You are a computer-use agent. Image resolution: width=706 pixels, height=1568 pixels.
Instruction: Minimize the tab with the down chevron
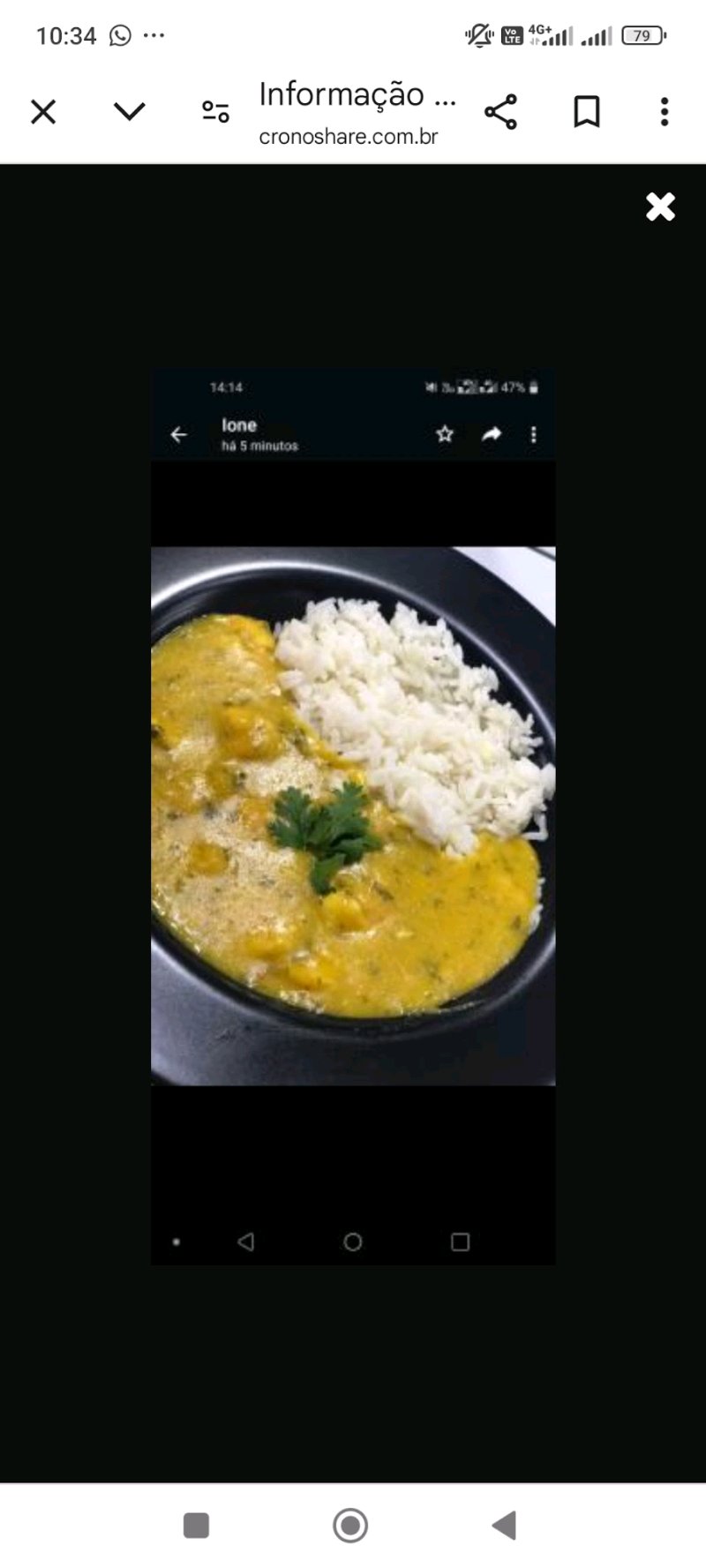click(129, 112)
